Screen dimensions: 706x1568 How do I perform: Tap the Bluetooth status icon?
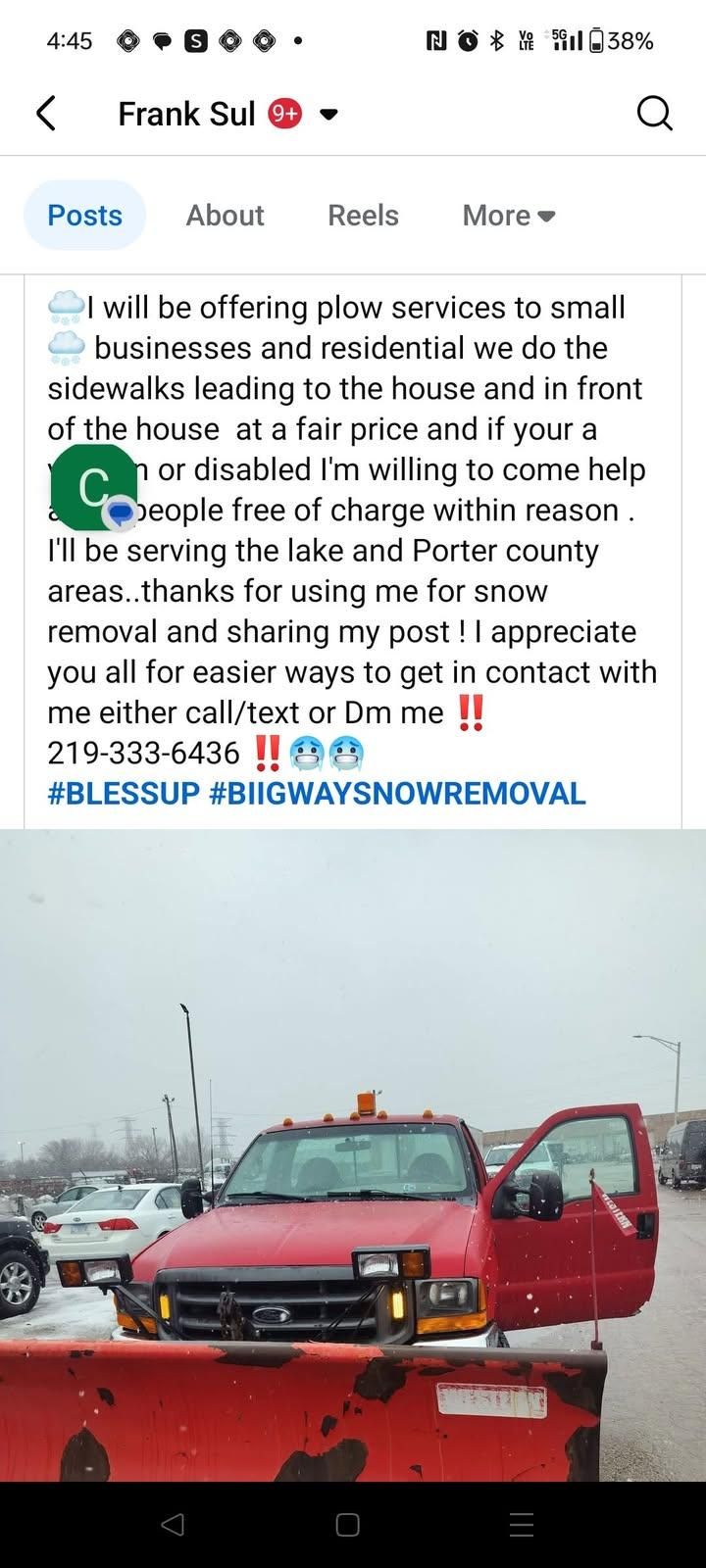(496, 41)
